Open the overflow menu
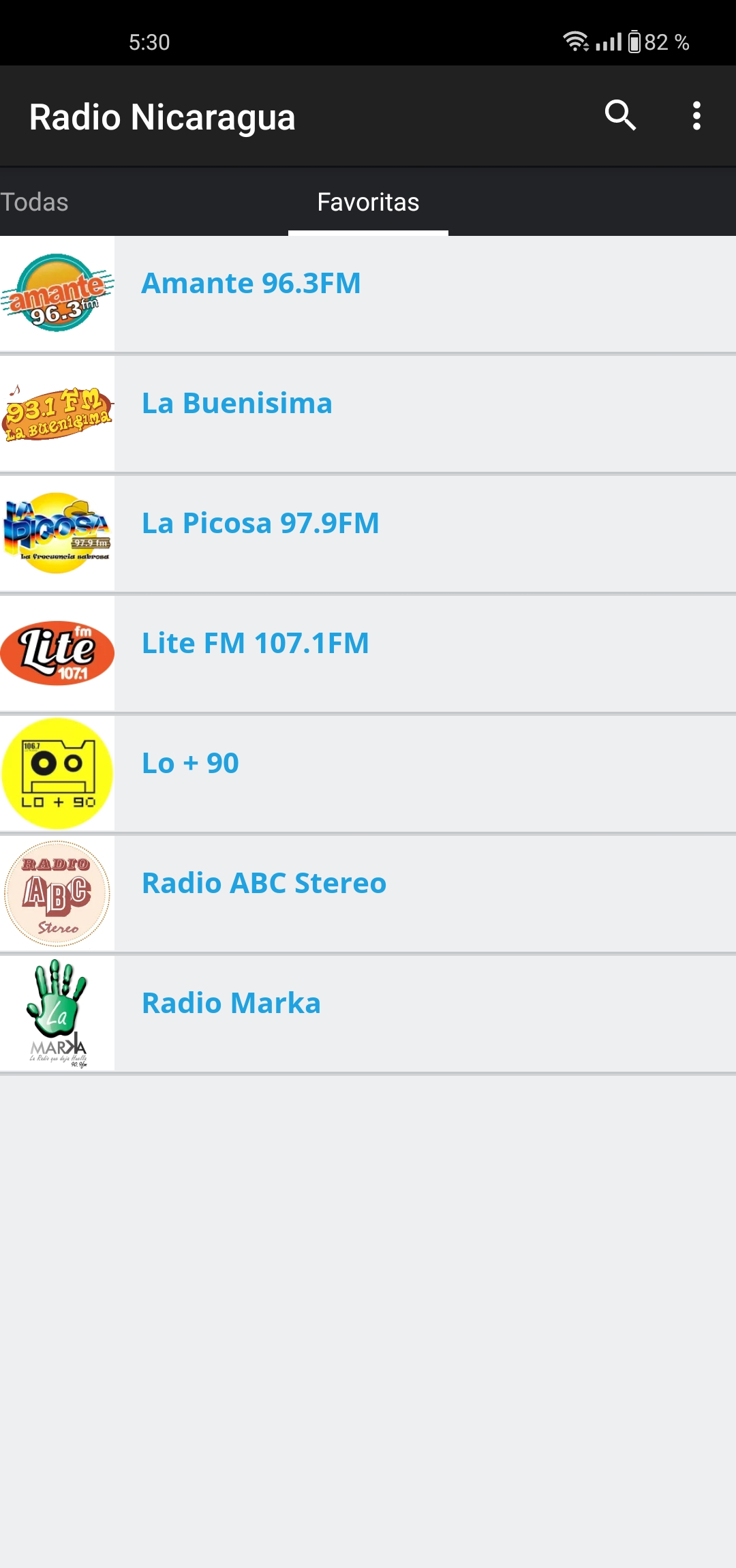Screen dimensions: 736x1568 point(696,116)
